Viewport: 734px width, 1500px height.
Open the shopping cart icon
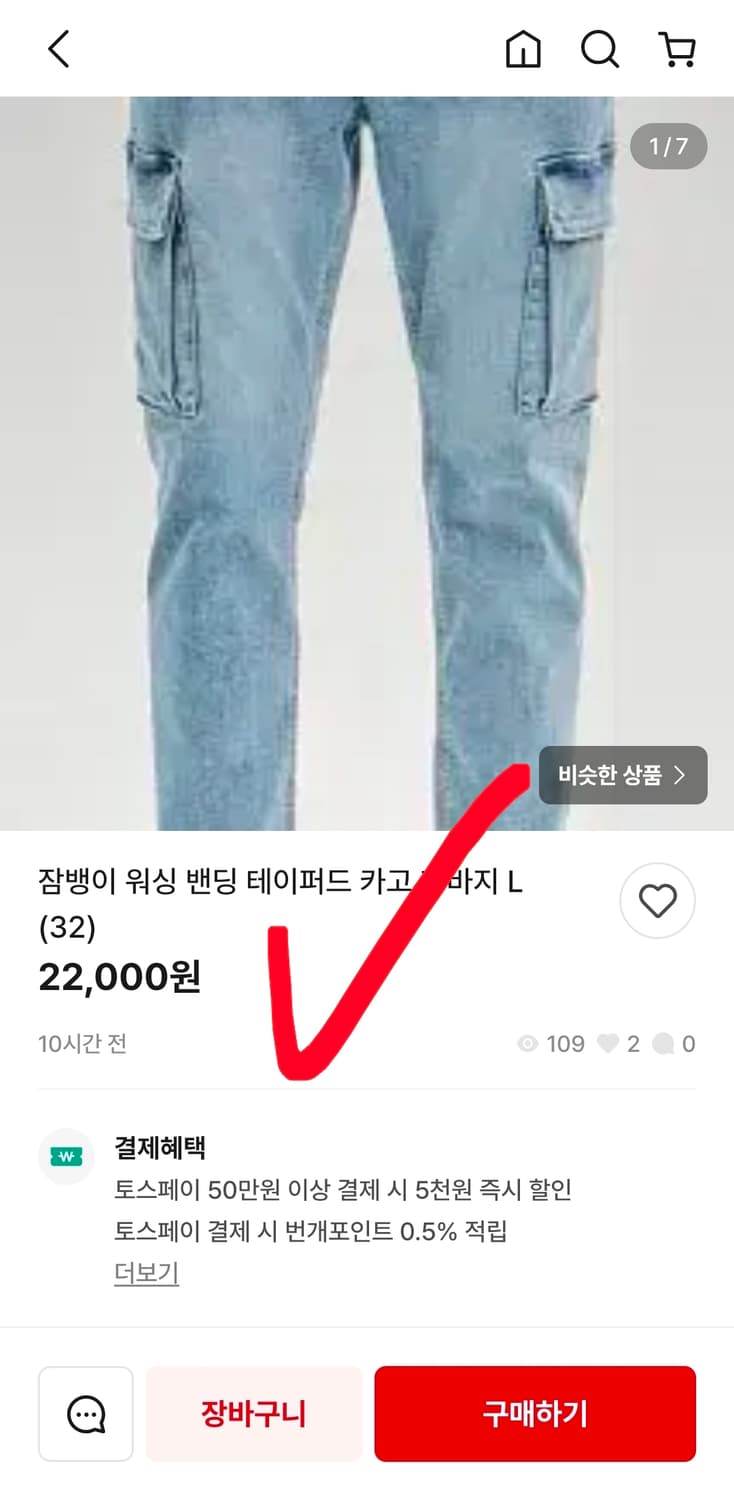679,48
